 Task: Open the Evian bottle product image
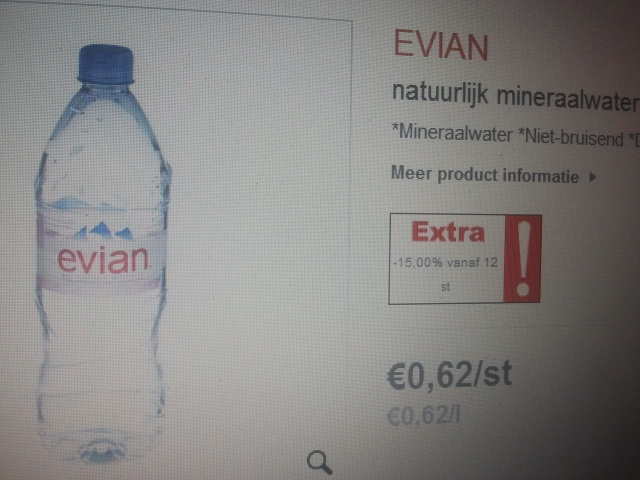click(102, 255)
